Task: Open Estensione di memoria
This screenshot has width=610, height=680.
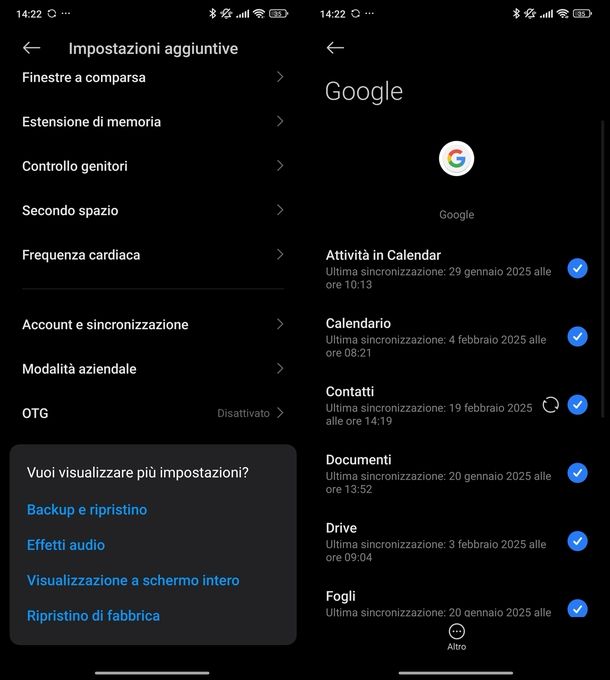Action: 152,122
